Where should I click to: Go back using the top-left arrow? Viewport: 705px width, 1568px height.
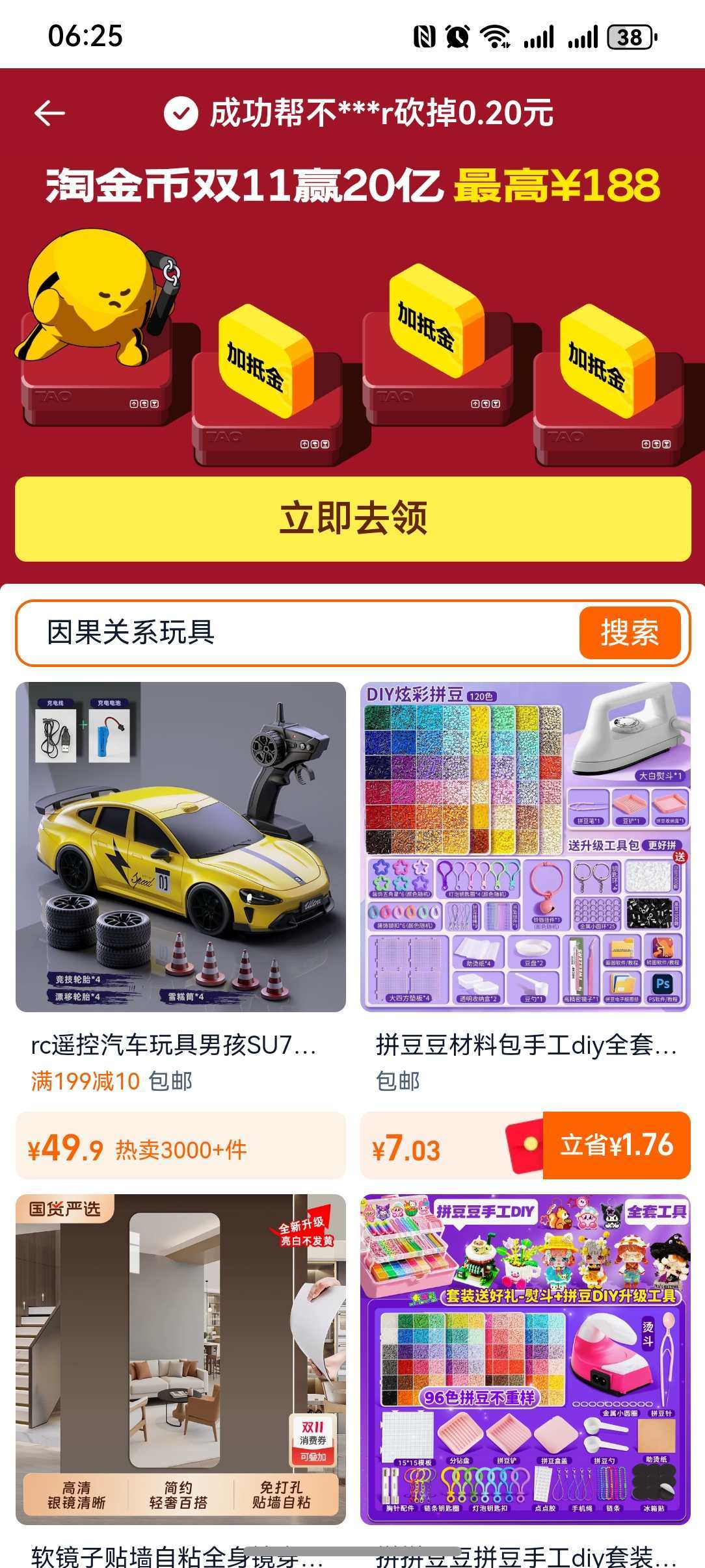49,114
